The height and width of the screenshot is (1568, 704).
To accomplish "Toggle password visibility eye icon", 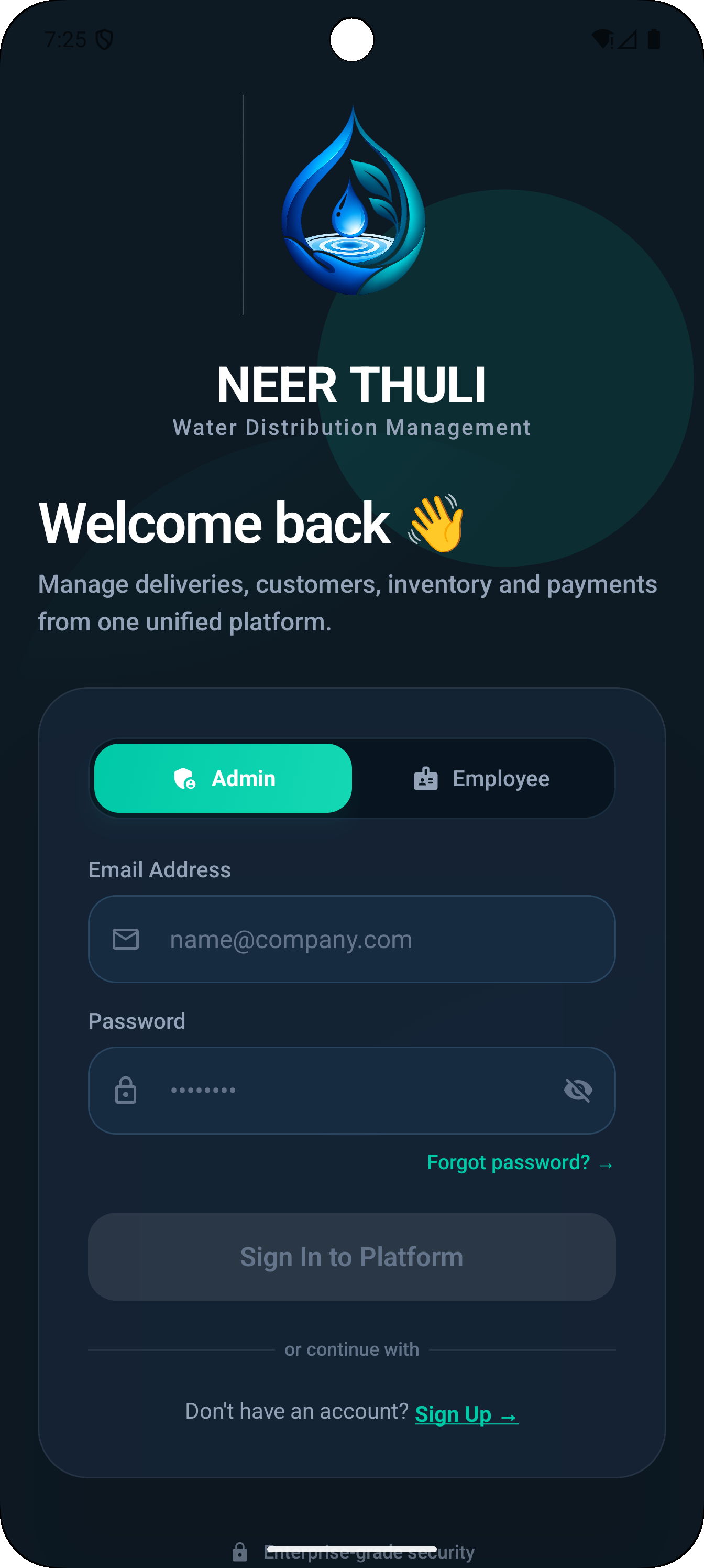I will click(578, 1090).
